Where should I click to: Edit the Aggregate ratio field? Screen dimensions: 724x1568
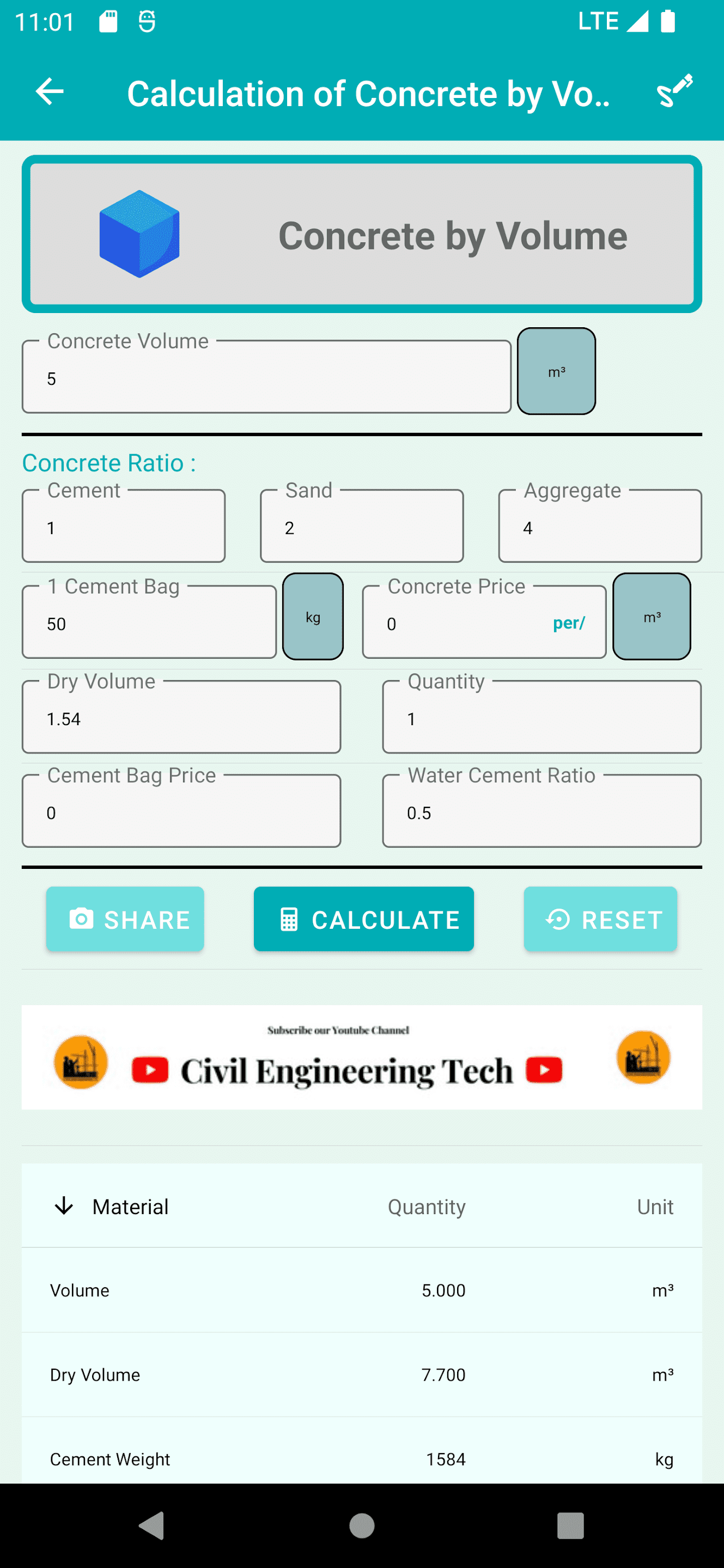pos(600,527)
